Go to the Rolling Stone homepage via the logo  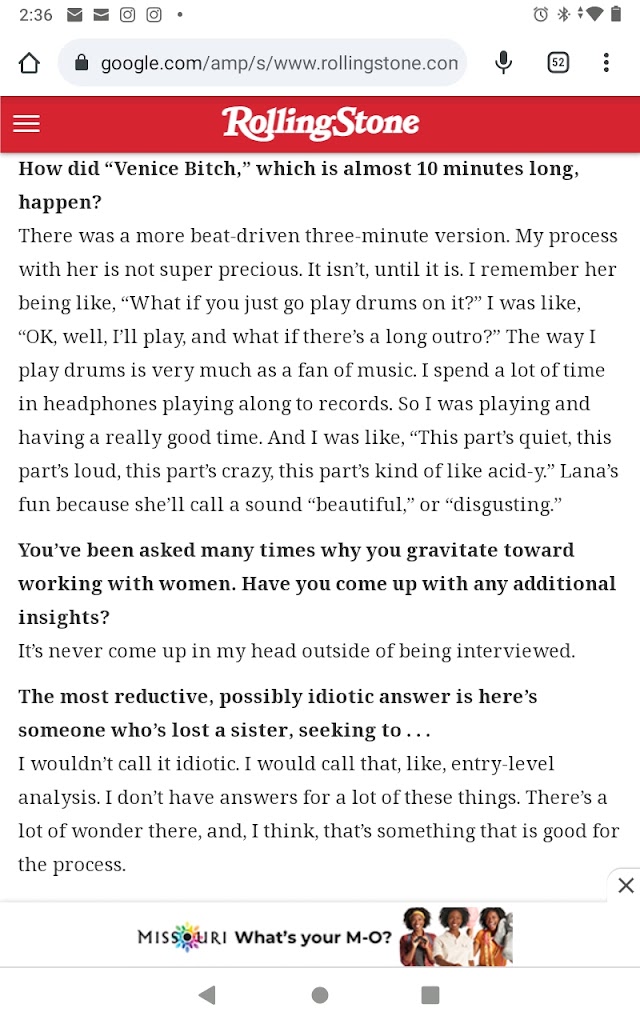point(320,124)
